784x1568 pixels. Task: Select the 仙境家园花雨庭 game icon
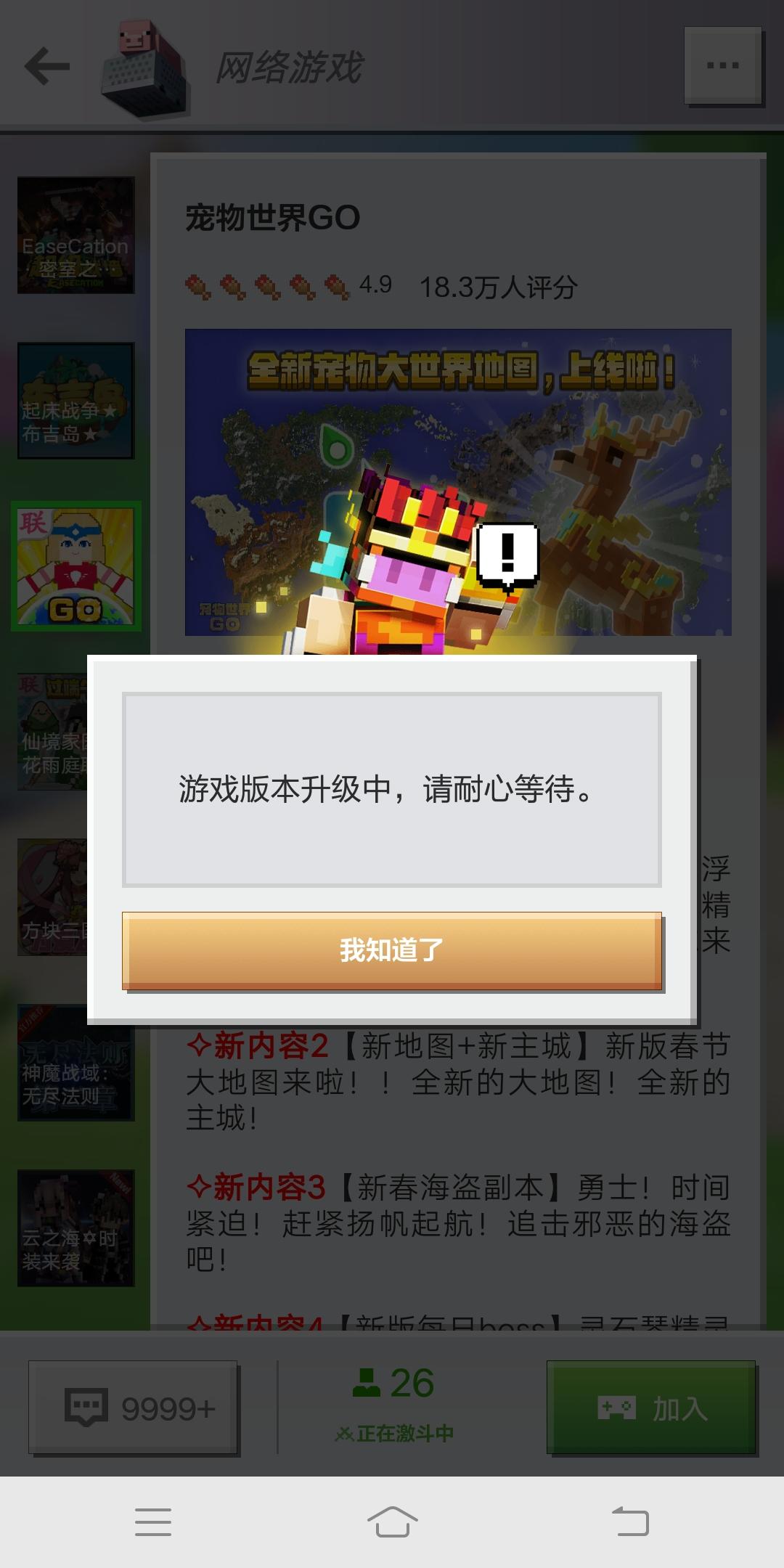point(75,733)
